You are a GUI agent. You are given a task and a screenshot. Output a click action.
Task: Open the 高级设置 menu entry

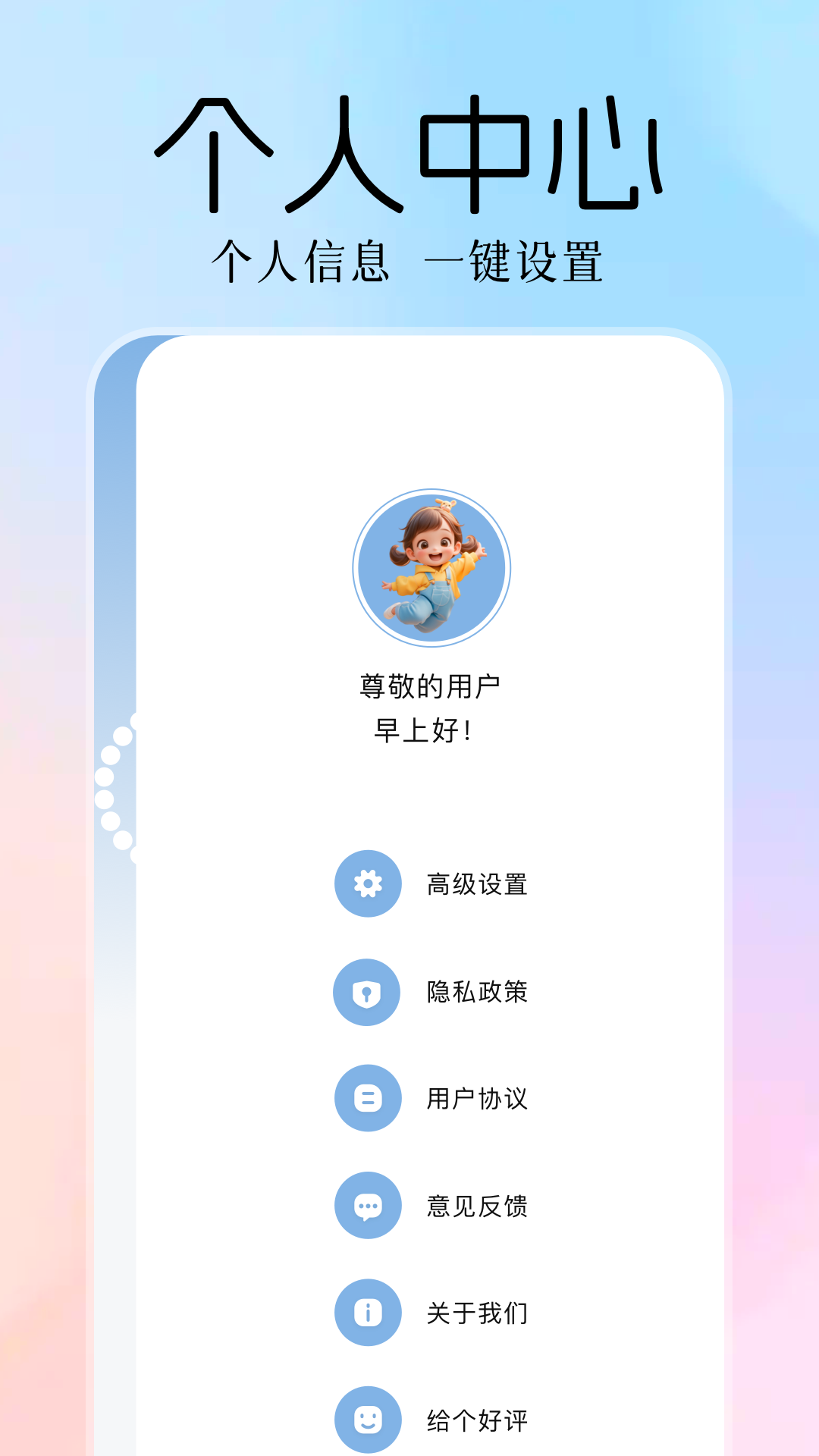[x=479, y=886]
